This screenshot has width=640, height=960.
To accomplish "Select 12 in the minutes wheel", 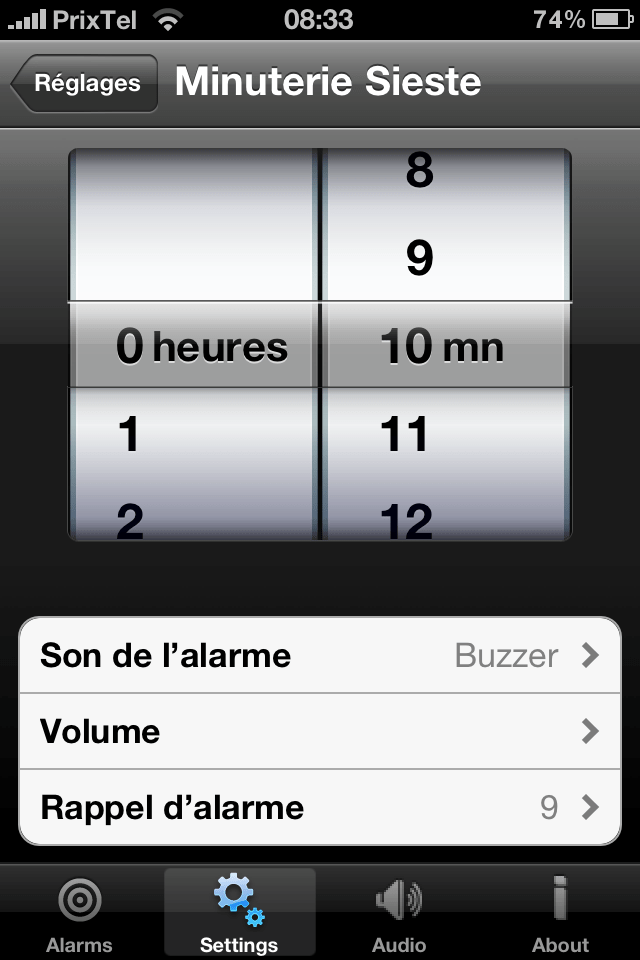I will (x=405, y=518).
